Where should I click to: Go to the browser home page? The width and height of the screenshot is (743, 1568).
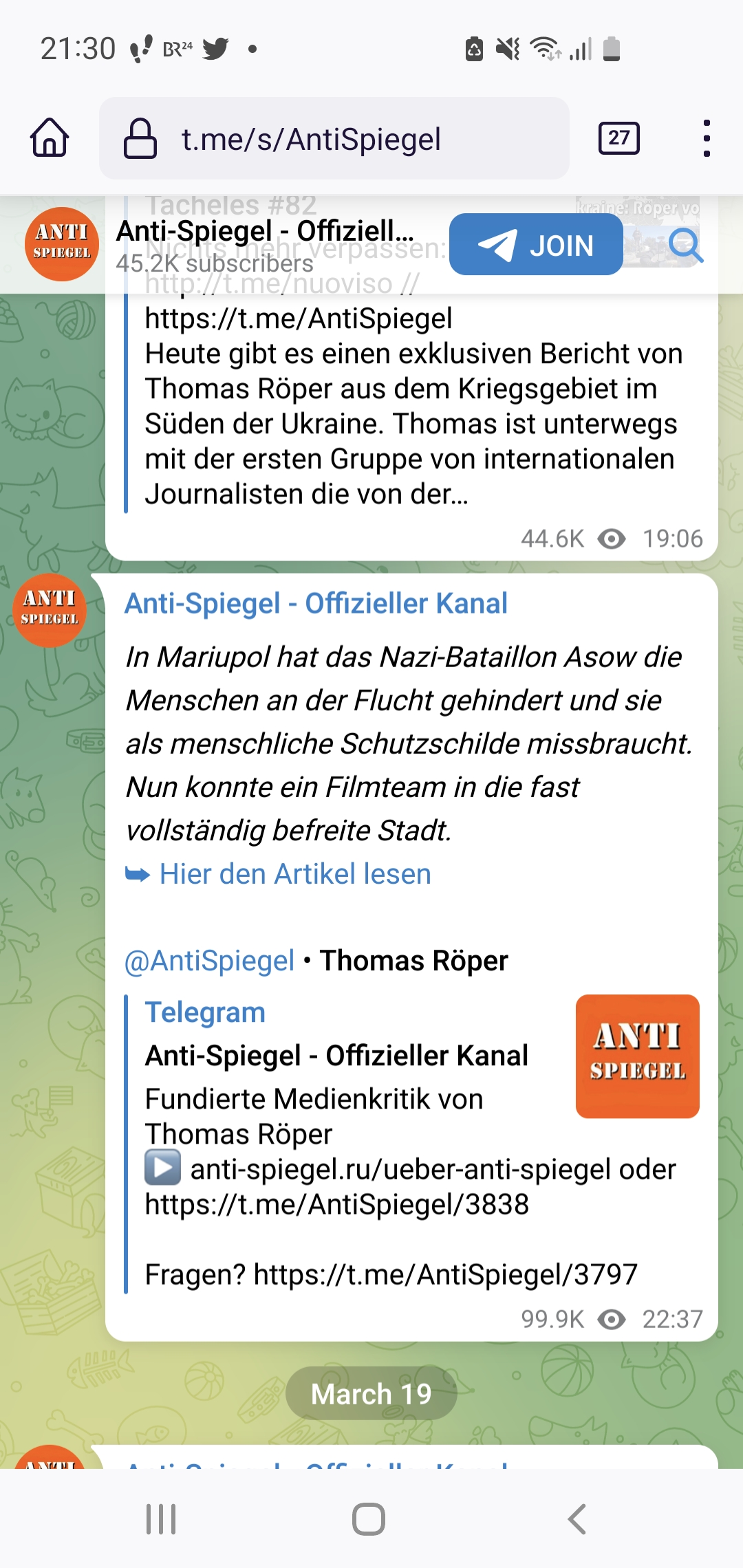click(50, 138)
